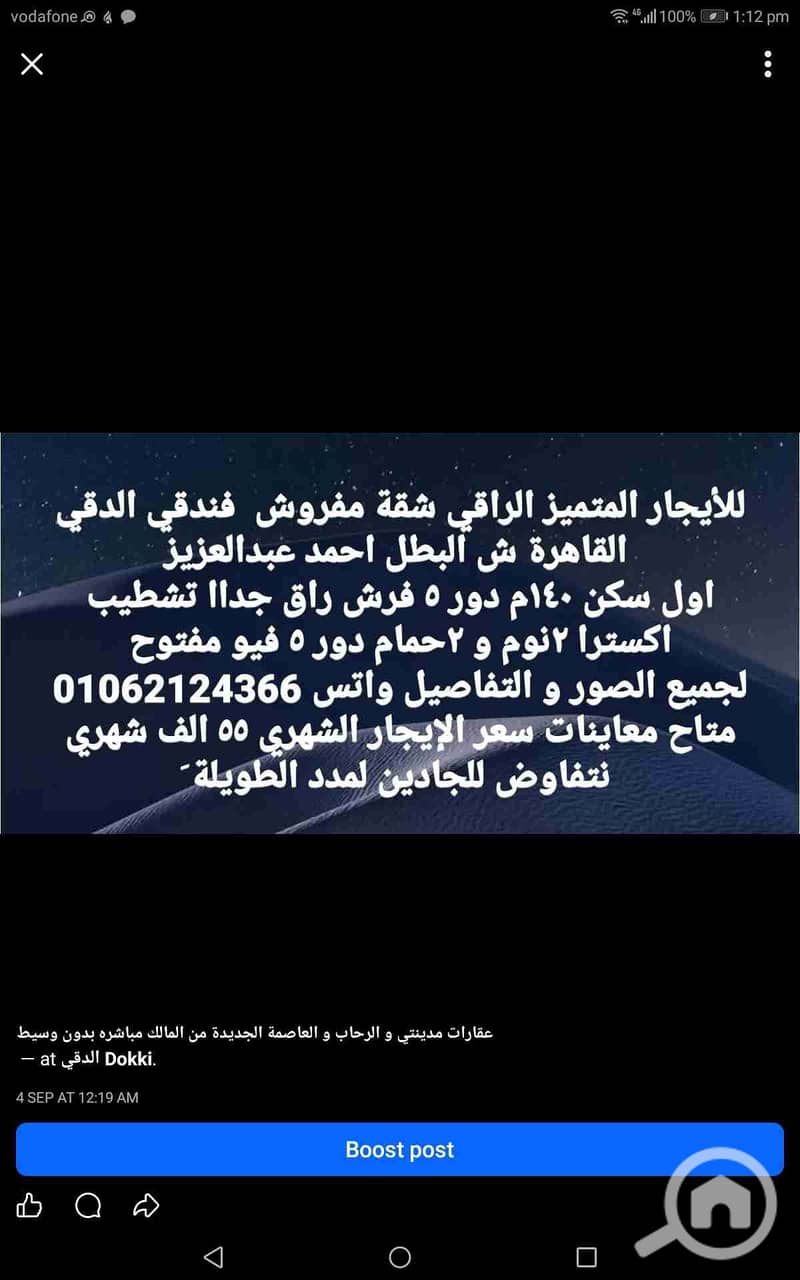Close the photo viewer
800x1280 pixels.
click(32, 65)
